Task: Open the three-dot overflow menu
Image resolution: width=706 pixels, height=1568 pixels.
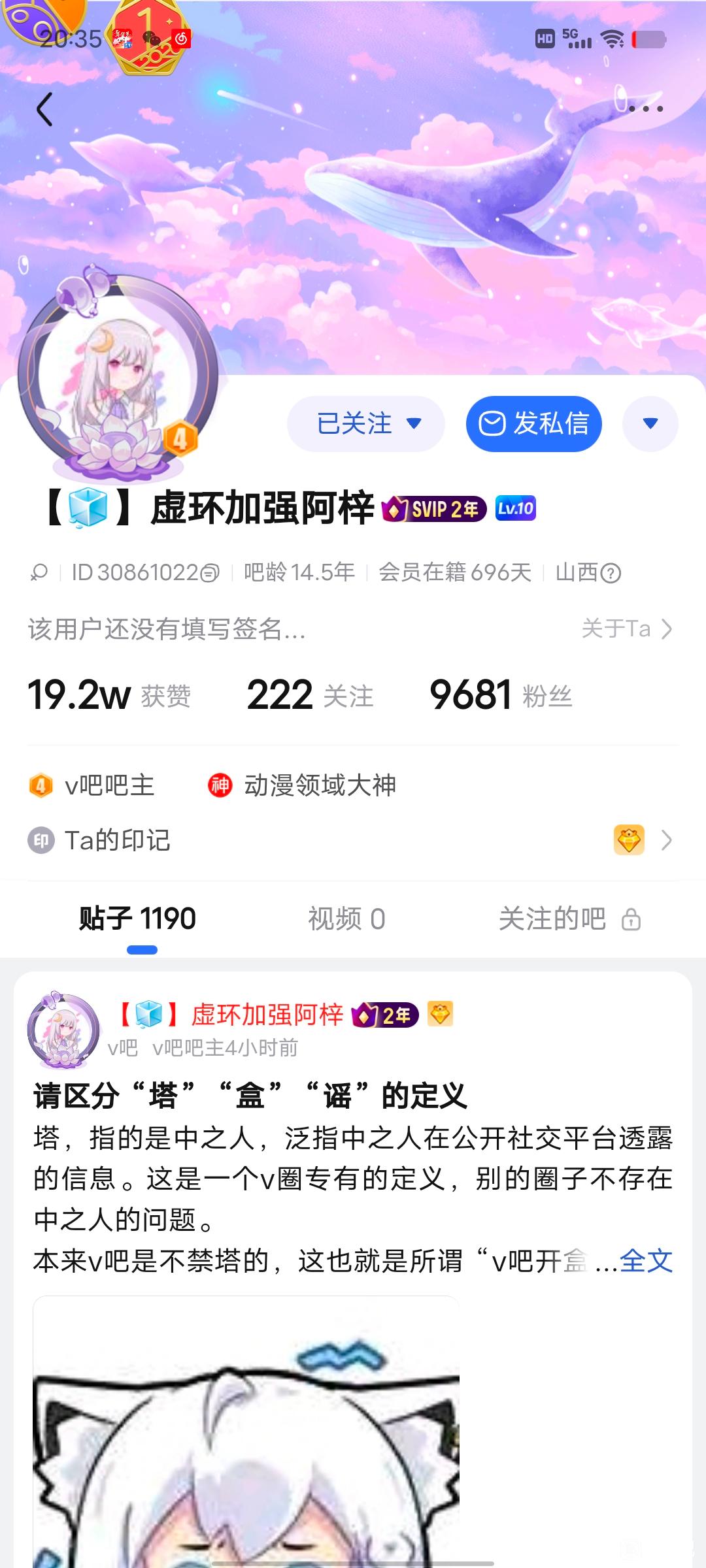Action: (x=646, y=109)
